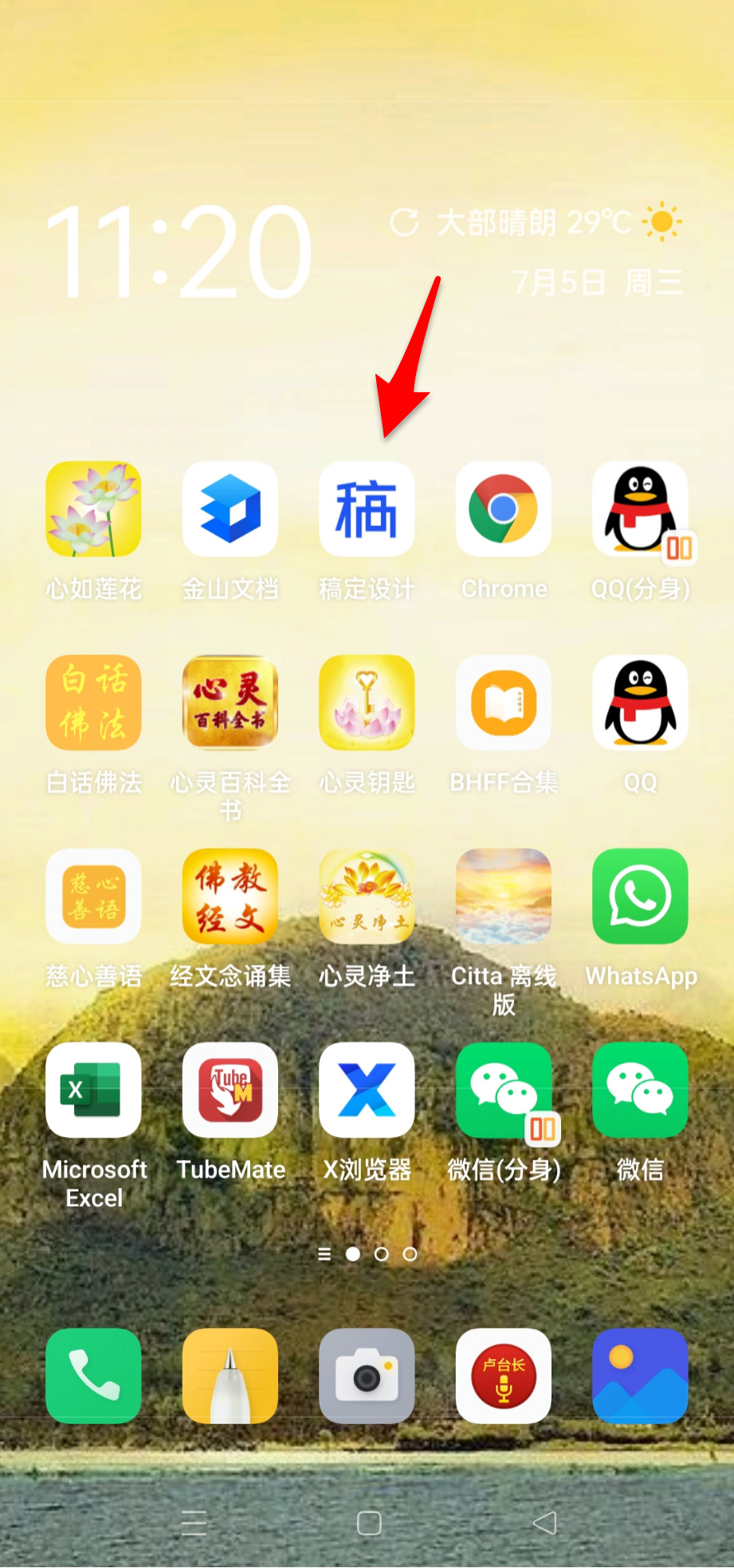The image size is (734, 1568).
Task: Open 白话佛法 app
Action: (93, 704)
